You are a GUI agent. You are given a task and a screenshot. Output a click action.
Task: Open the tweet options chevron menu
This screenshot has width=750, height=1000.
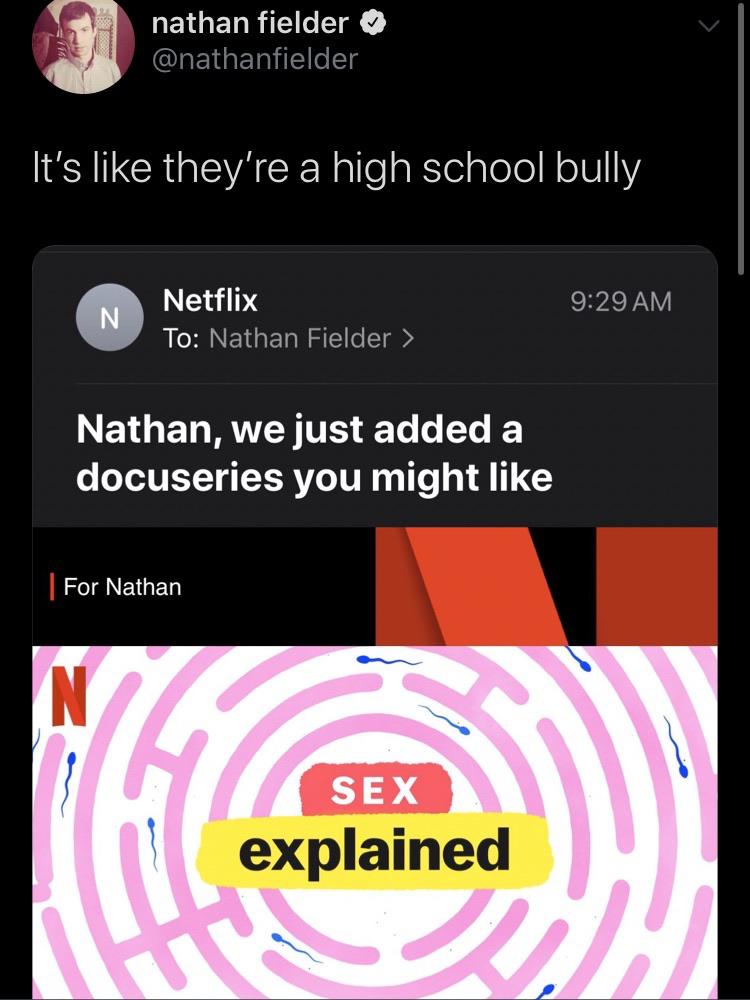click(x=707, y=27)
